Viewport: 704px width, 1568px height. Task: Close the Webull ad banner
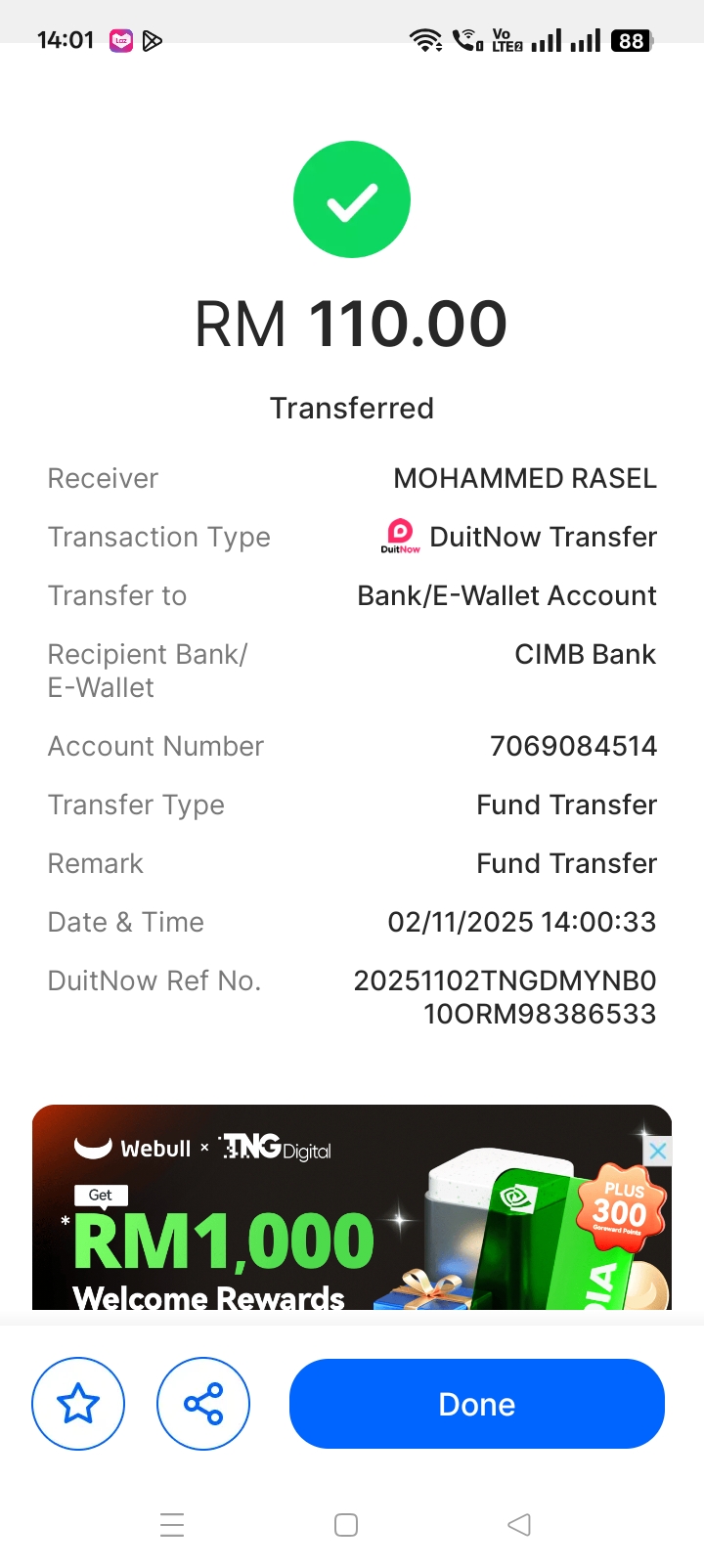pyautogui.click(x=658, y=1152)
